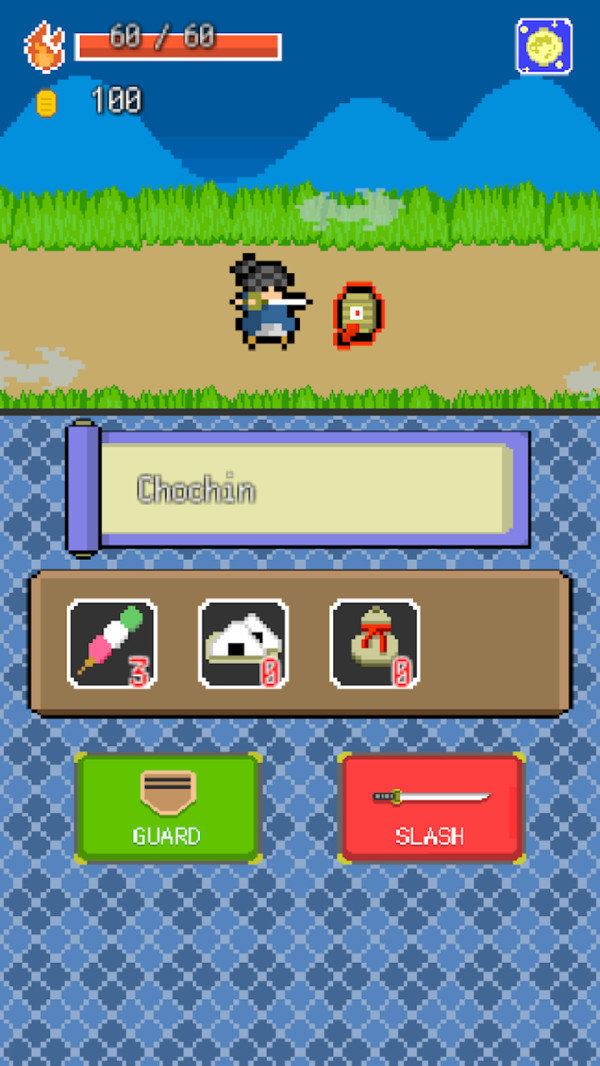Open the moon icon at top right

point(544,46)
